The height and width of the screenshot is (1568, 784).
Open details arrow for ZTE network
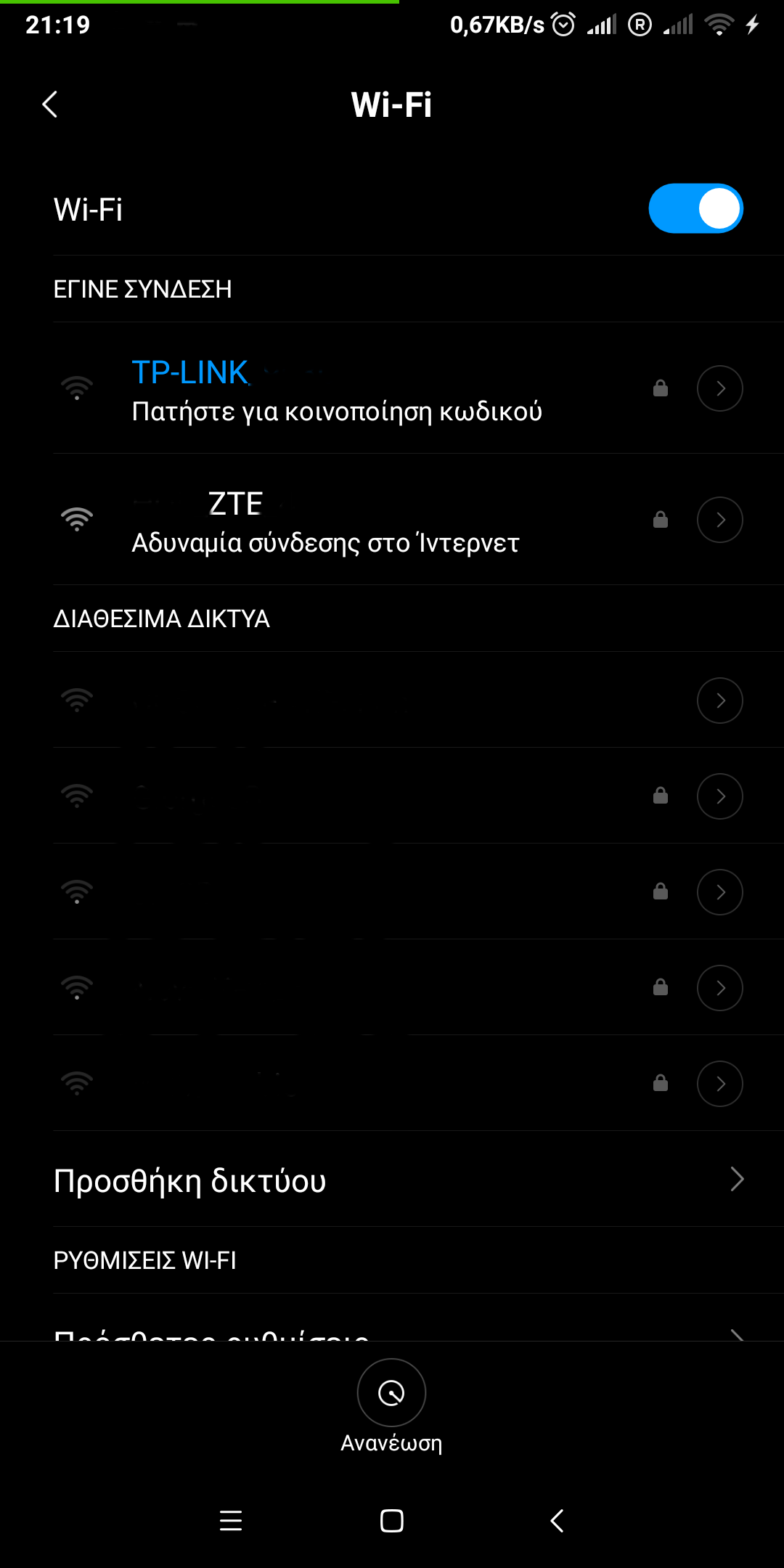[719, 520]
